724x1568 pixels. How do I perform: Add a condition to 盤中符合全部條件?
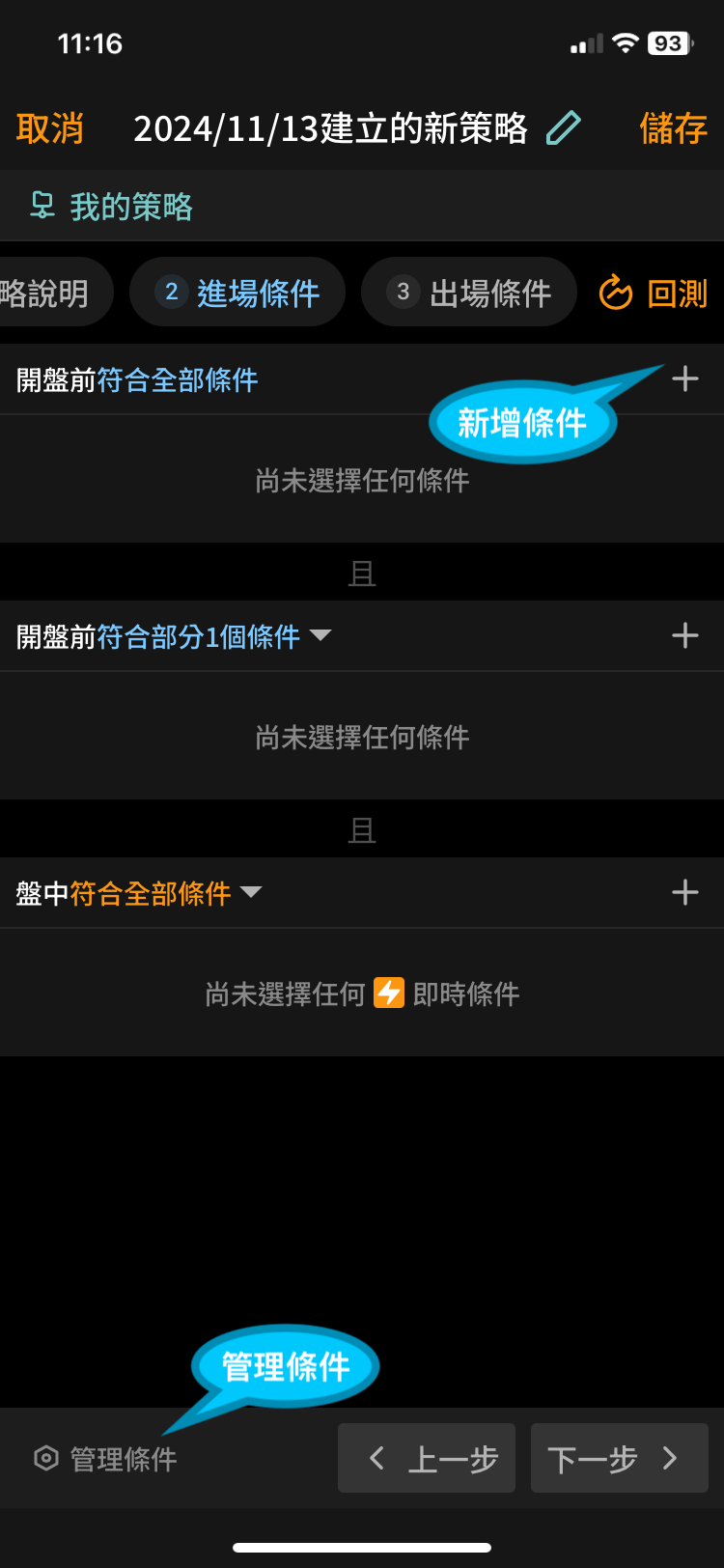click(684, 892)
